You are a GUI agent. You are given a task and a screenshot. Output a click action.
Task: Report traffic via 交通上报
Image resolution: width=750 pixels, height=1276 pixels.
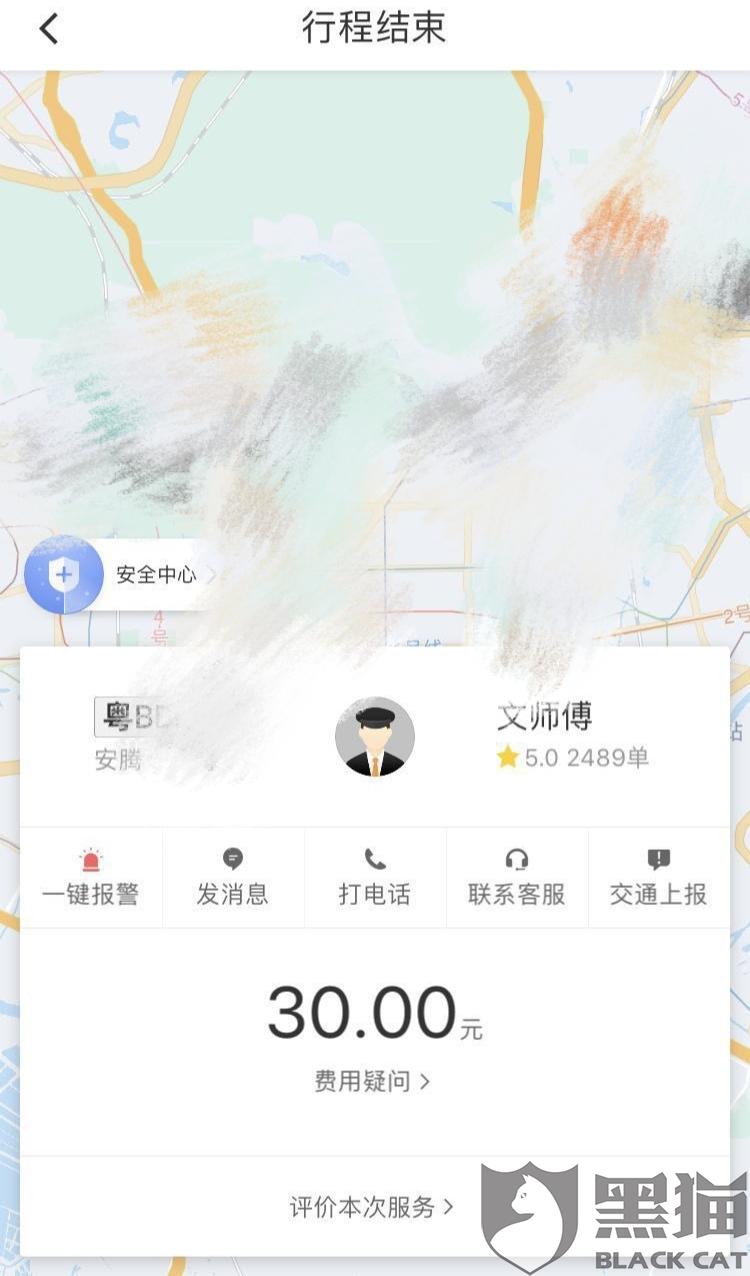[659, 878]
